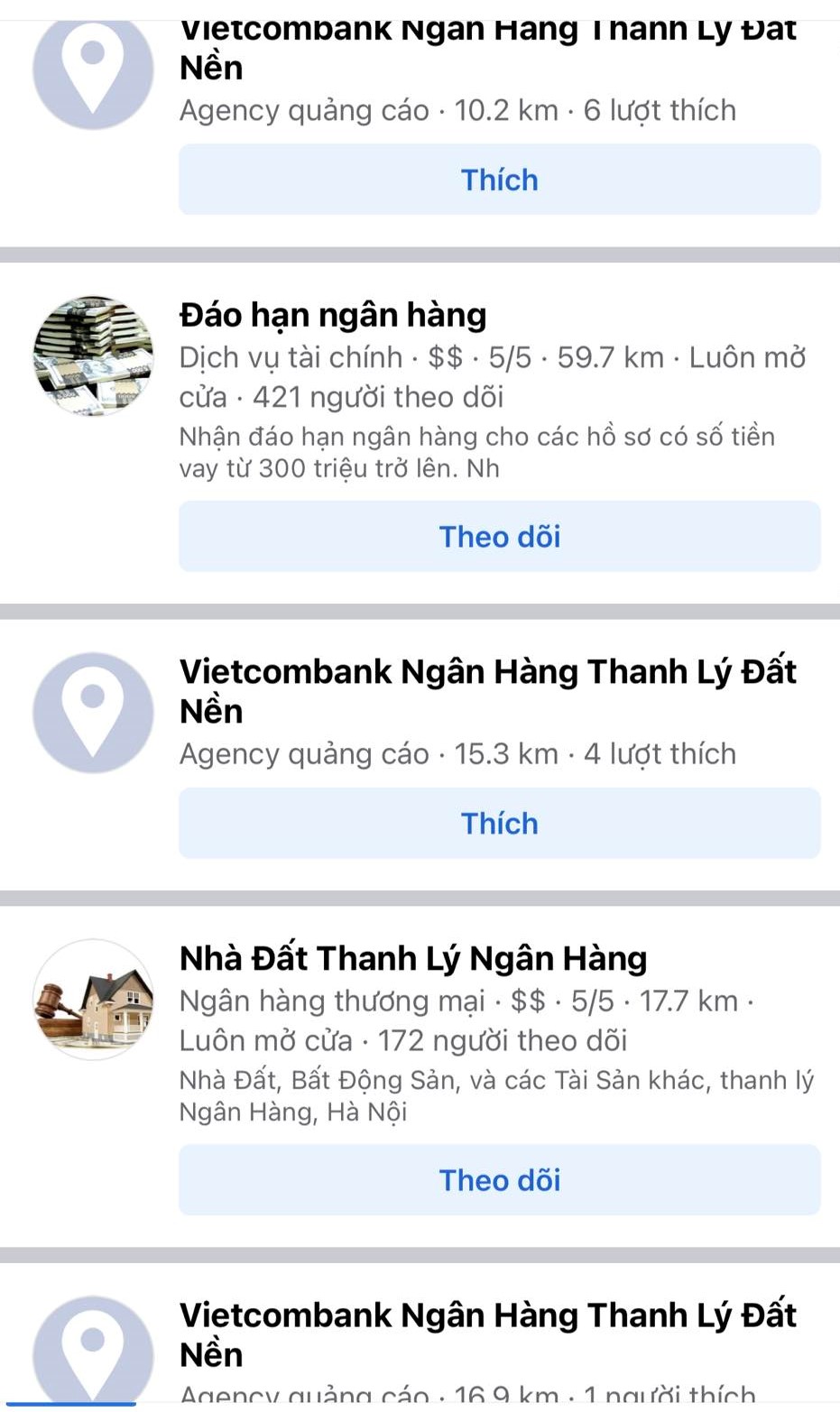Follow the Đáo hạn ngân hàng page
This screenshot has height=1412, width=840.
pos(499,537)
